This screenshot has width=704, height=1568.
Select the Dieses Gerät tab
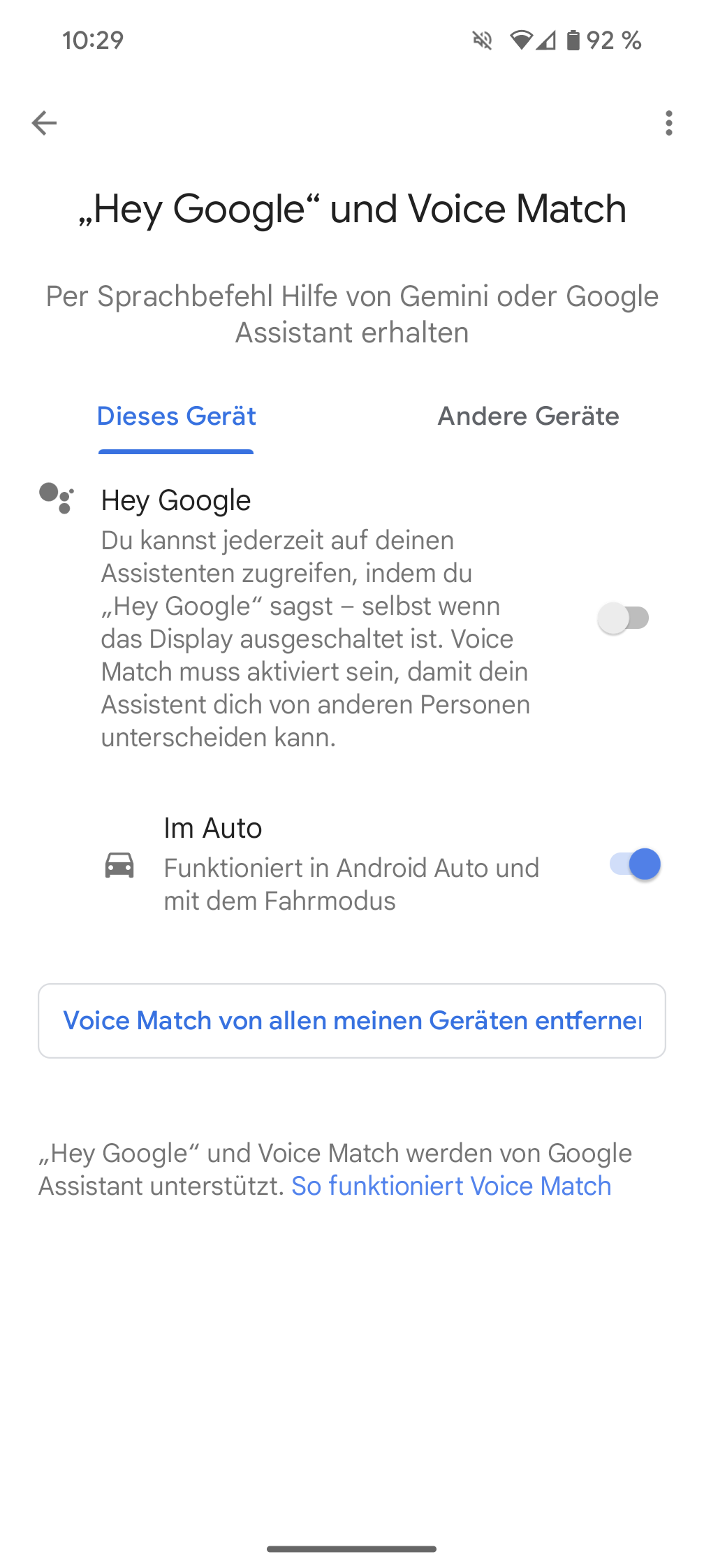coord(176,416)
